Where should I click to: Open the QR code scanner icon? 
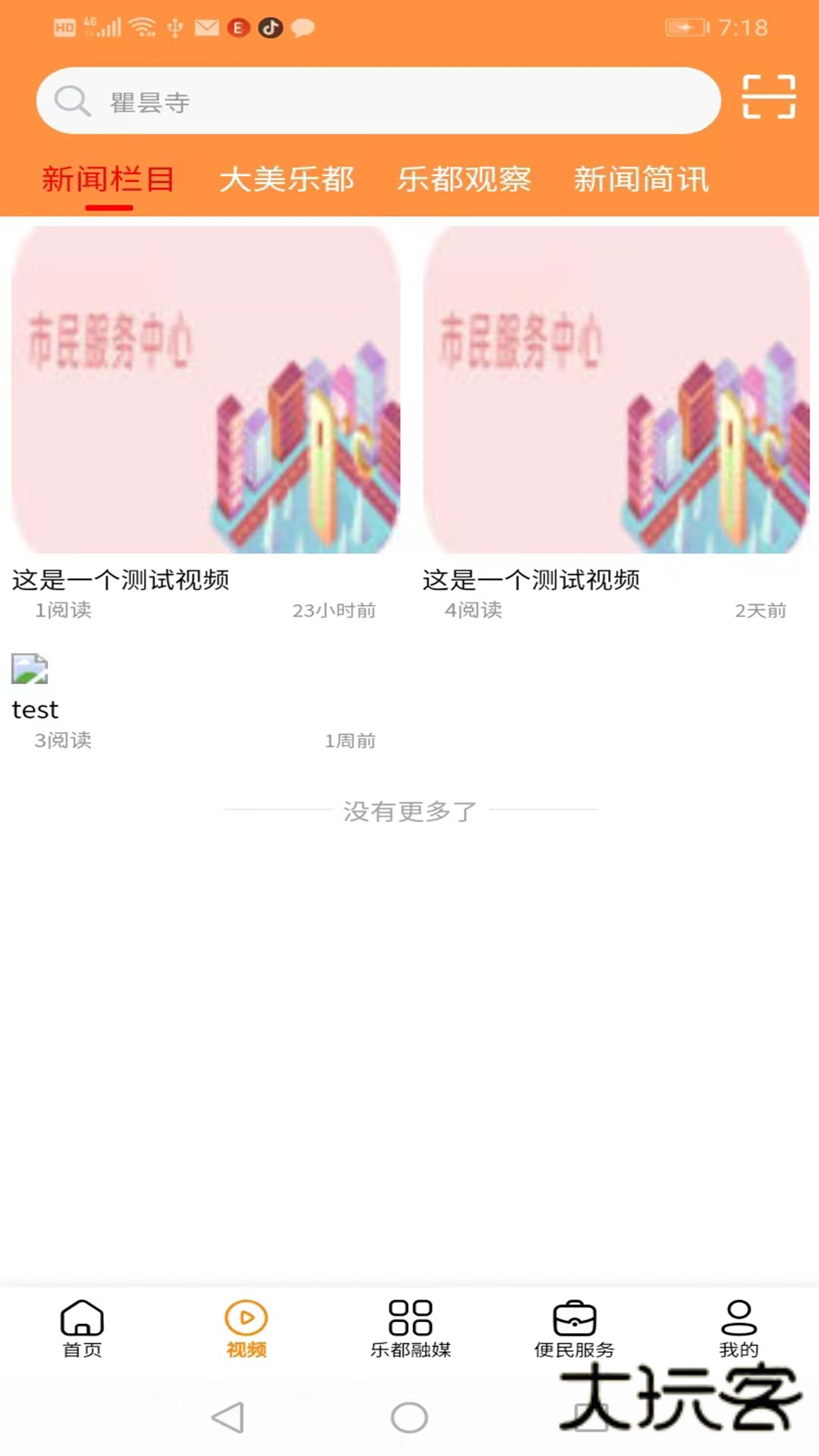coord(769,100)
